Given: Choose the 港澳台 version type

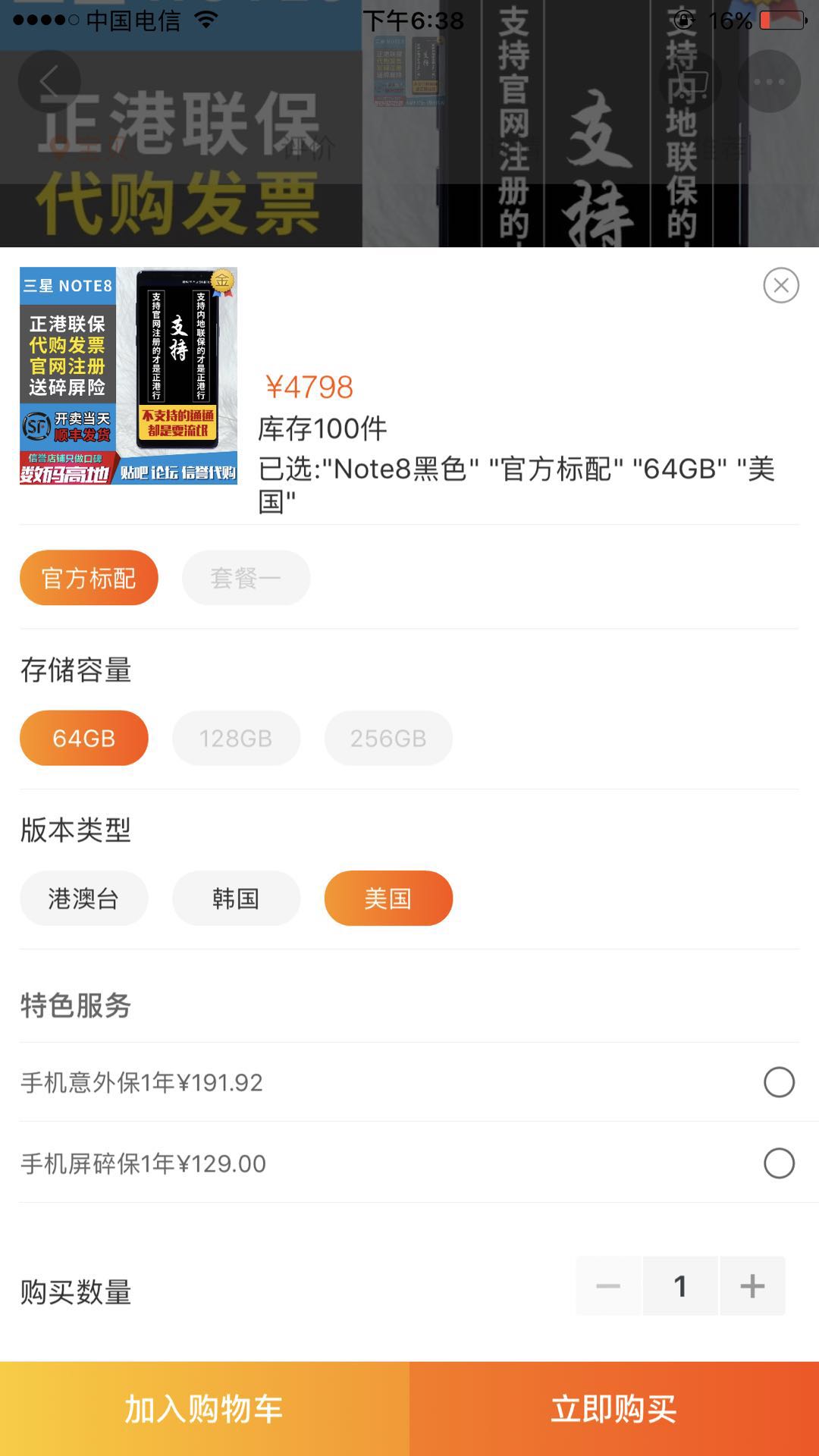Looking at the screenshot, I should [x=84, y=899].
